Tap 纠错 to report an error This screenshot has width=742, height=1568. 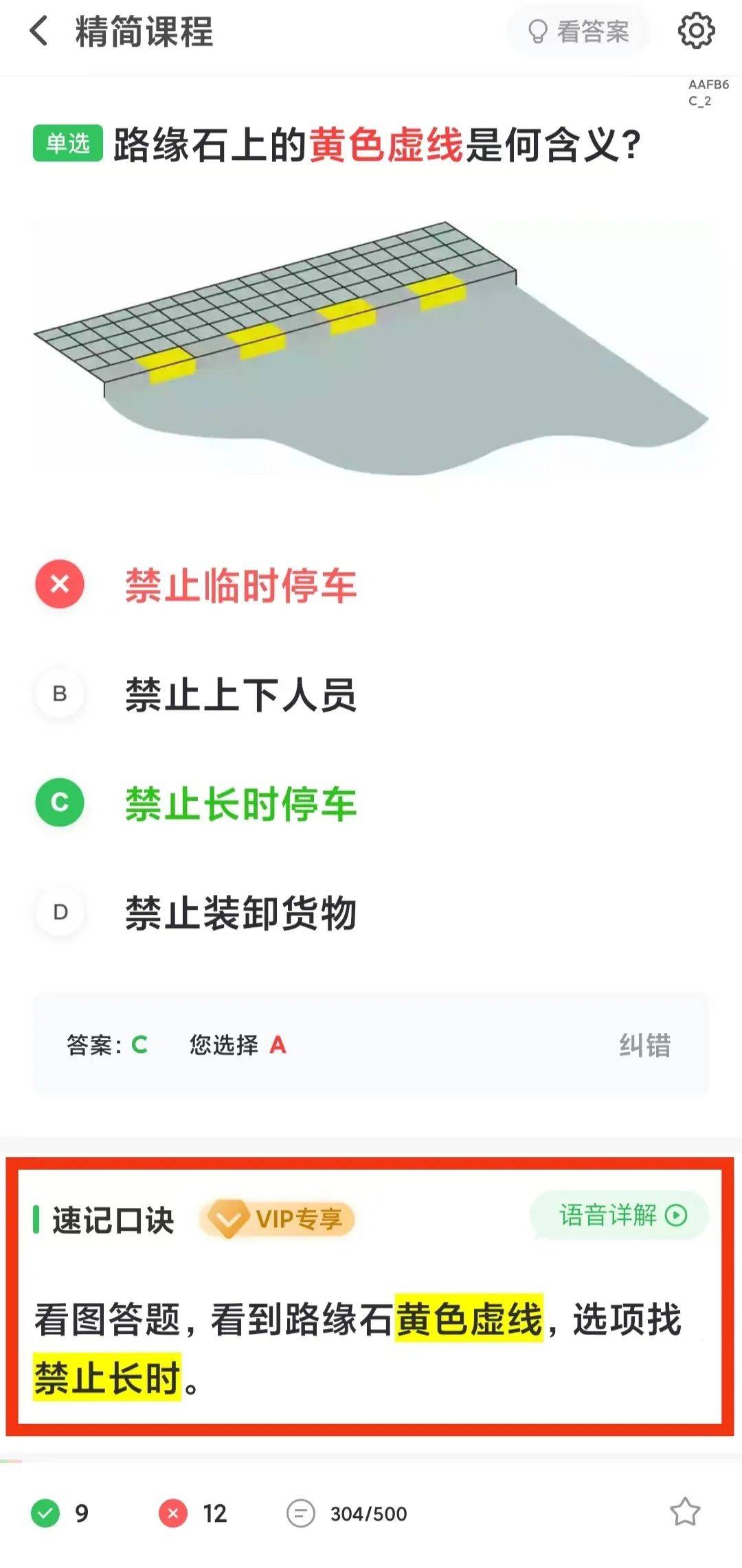click(644, 1045)
